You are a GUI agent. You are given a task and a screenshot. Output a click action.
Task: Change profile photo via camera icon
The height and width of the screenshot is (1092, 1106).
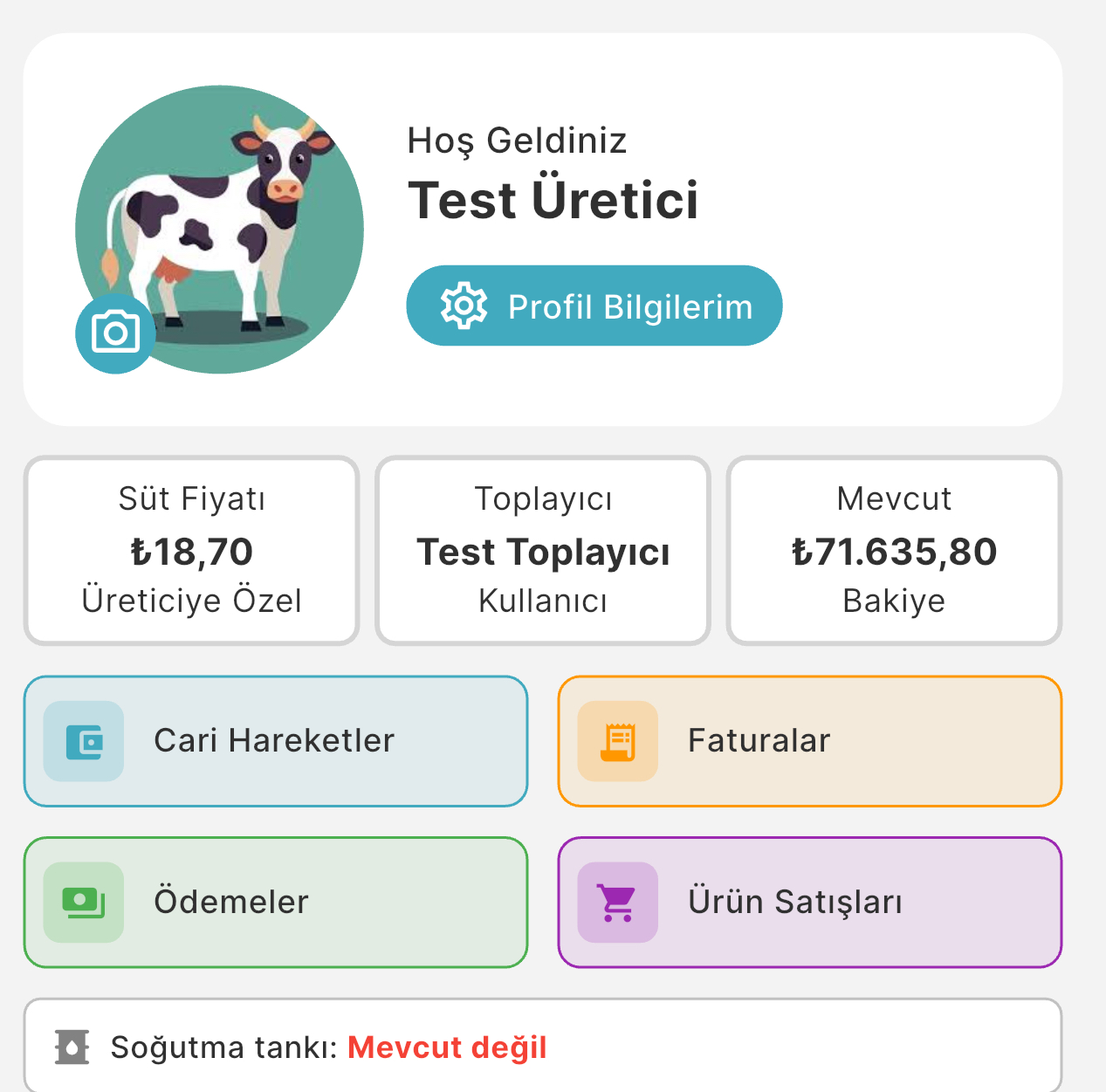pyautogui.click(x=115, y=333)
